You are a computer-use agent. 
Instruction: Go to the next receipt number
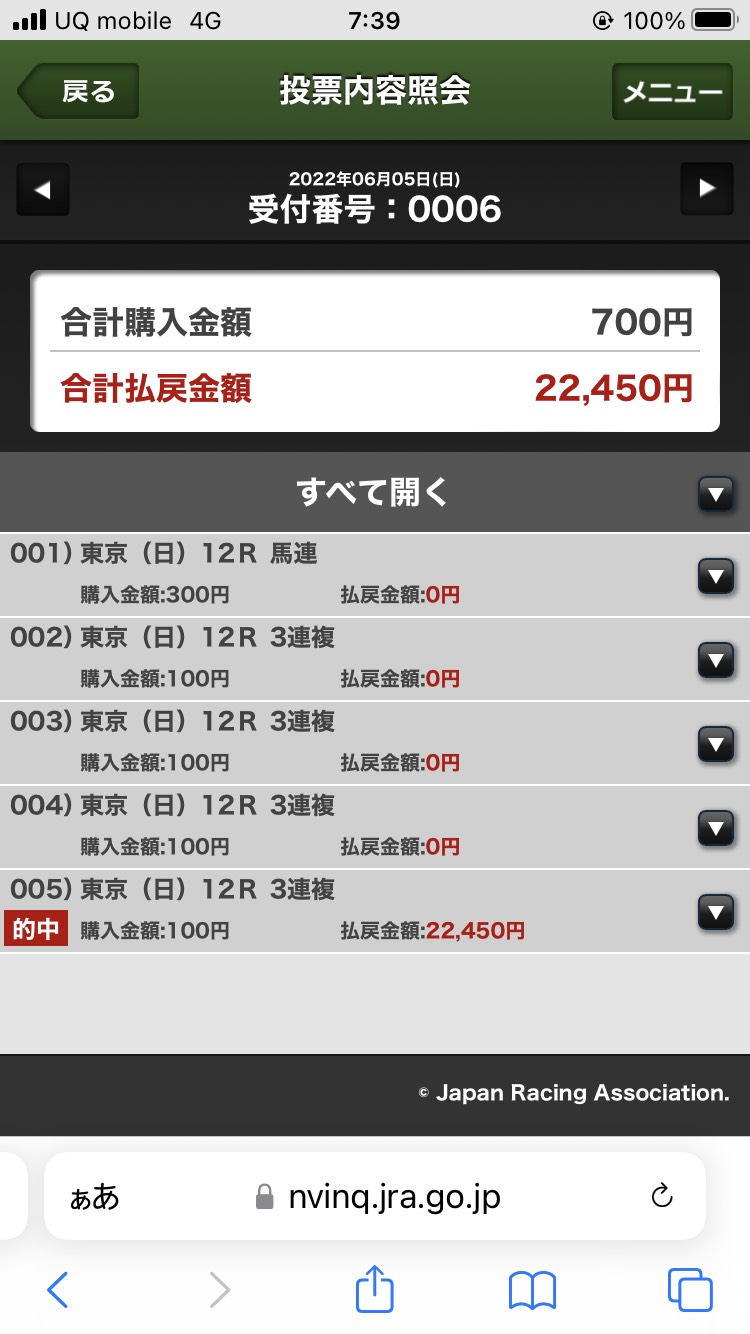point(706,188)
